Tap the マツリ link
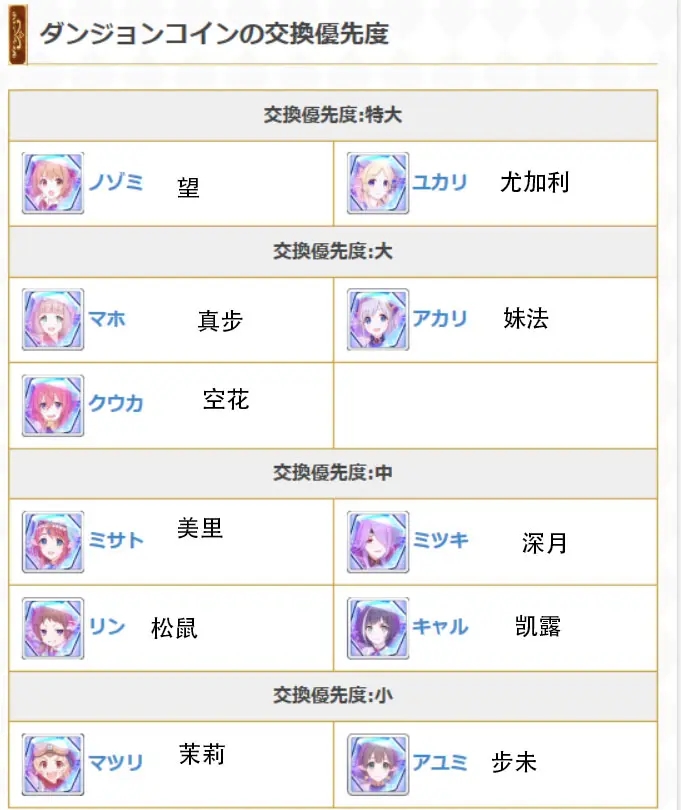This screenshot has height=810, width=681. click(x=116, y=763)
